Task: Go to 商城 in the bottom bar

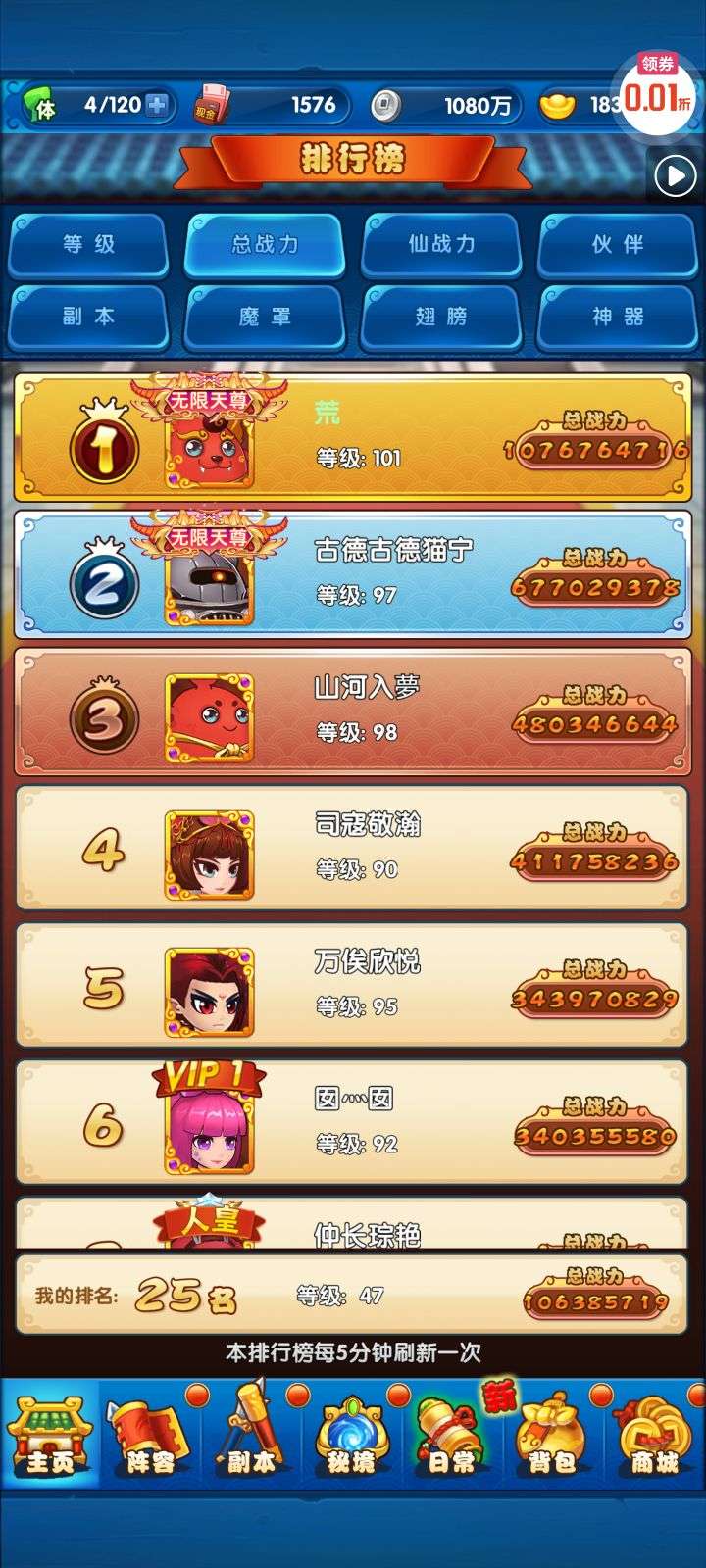Action: [x=654, y=1436]
